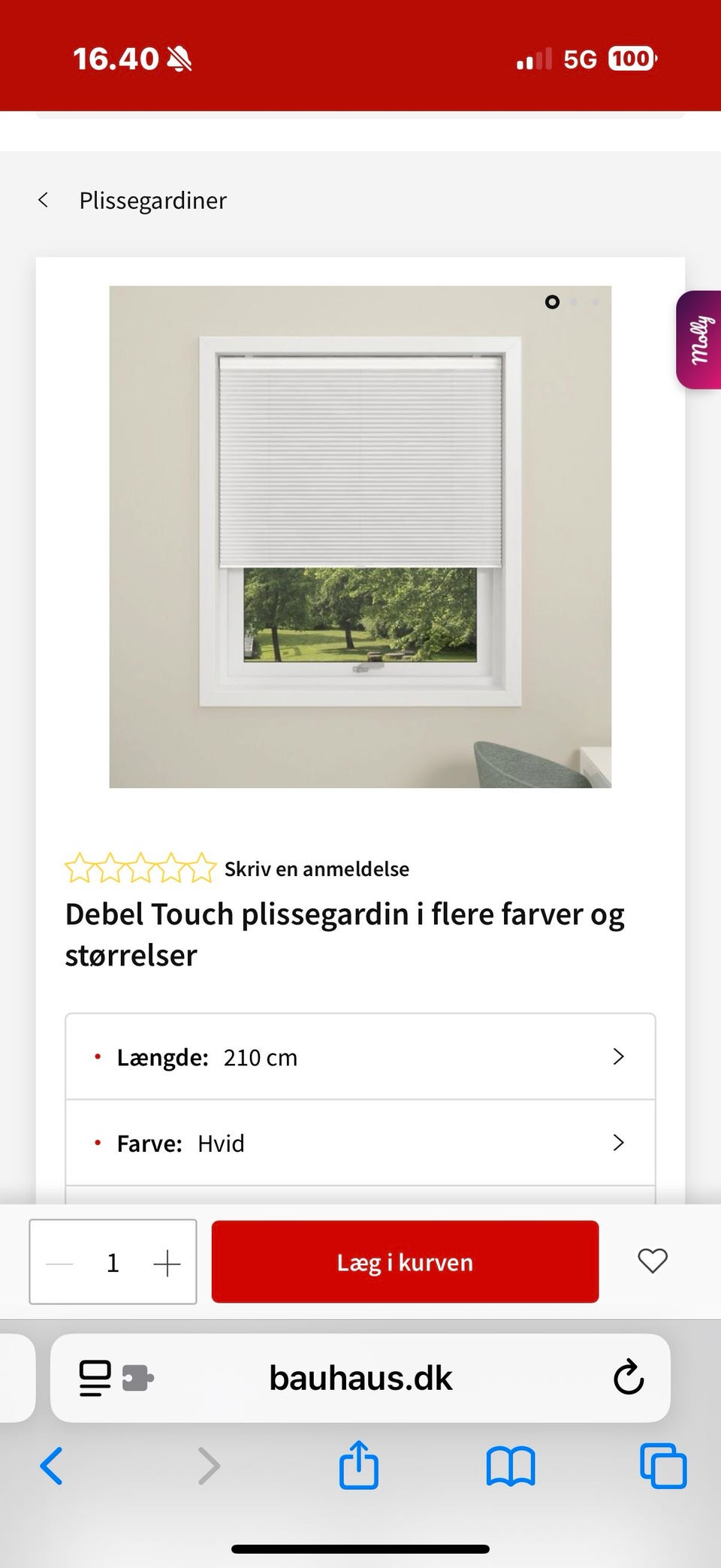Image resolution: width=721 pixels, height=1568 pixels.
Task: Open the browser extensions puzzle icon
Action: click(x=137, y=1378)
